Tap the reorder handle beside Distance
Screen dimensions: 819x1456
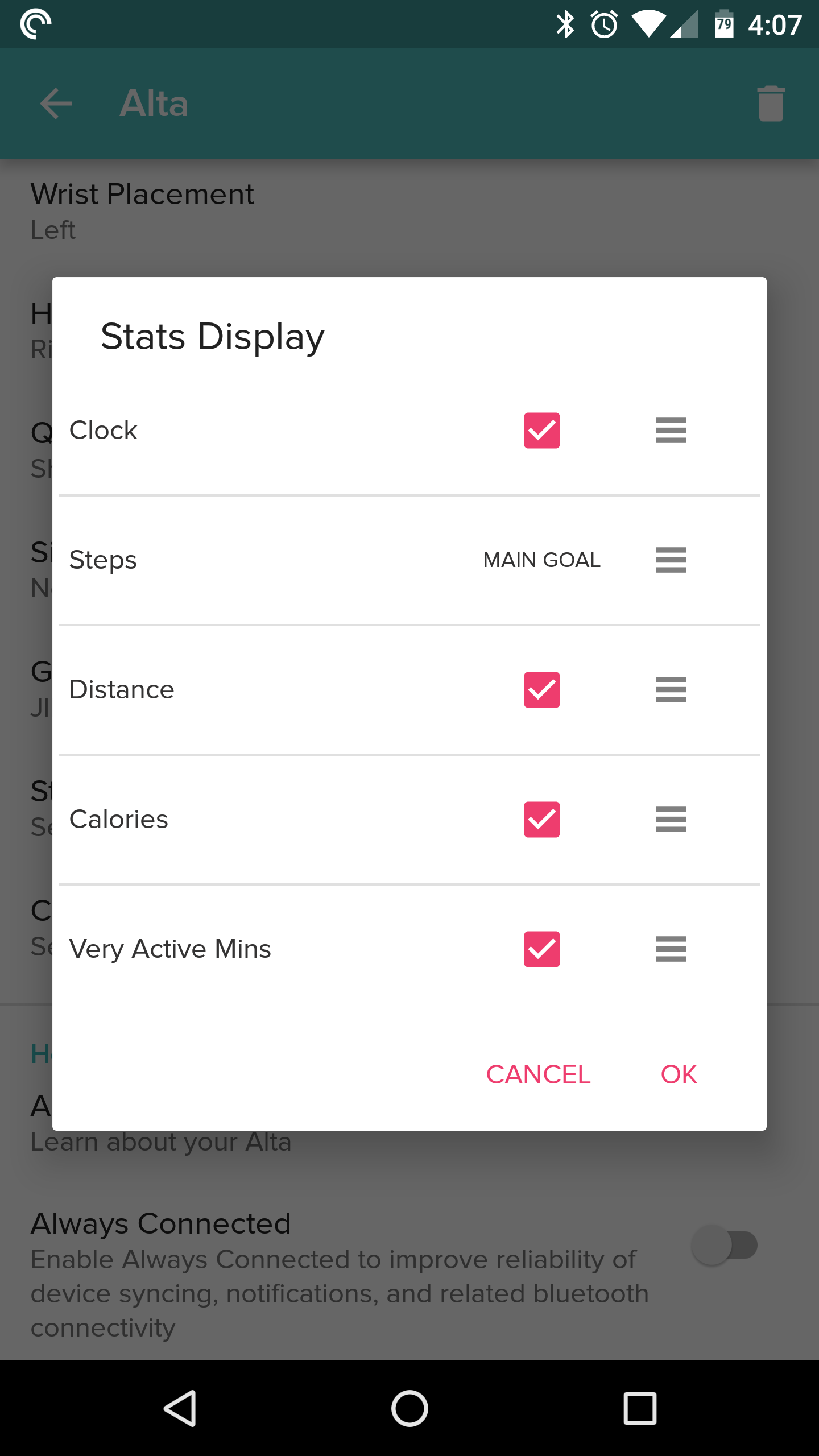point(671,690)
